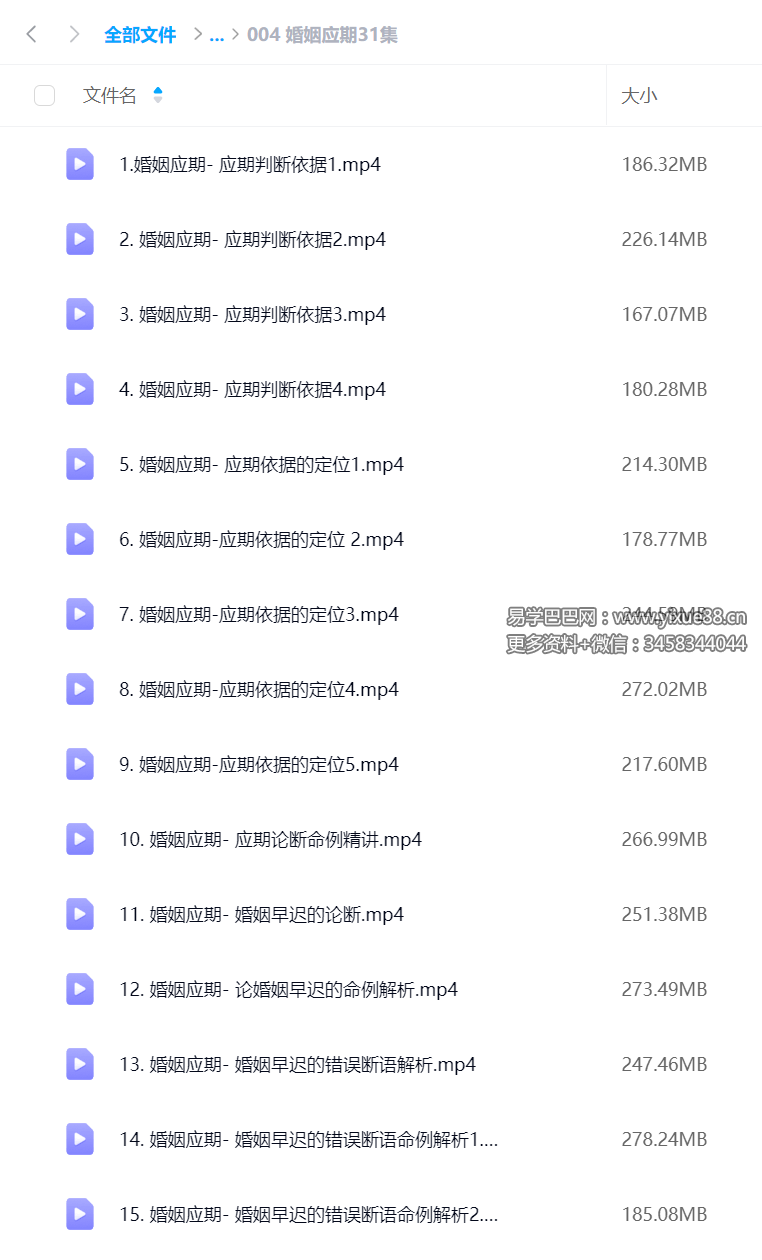This screenshot has height=1260, width=762.
Task: Open file 4. 婚姻应期- 应期判断依据4.mp4
Action: pos(252,389)
